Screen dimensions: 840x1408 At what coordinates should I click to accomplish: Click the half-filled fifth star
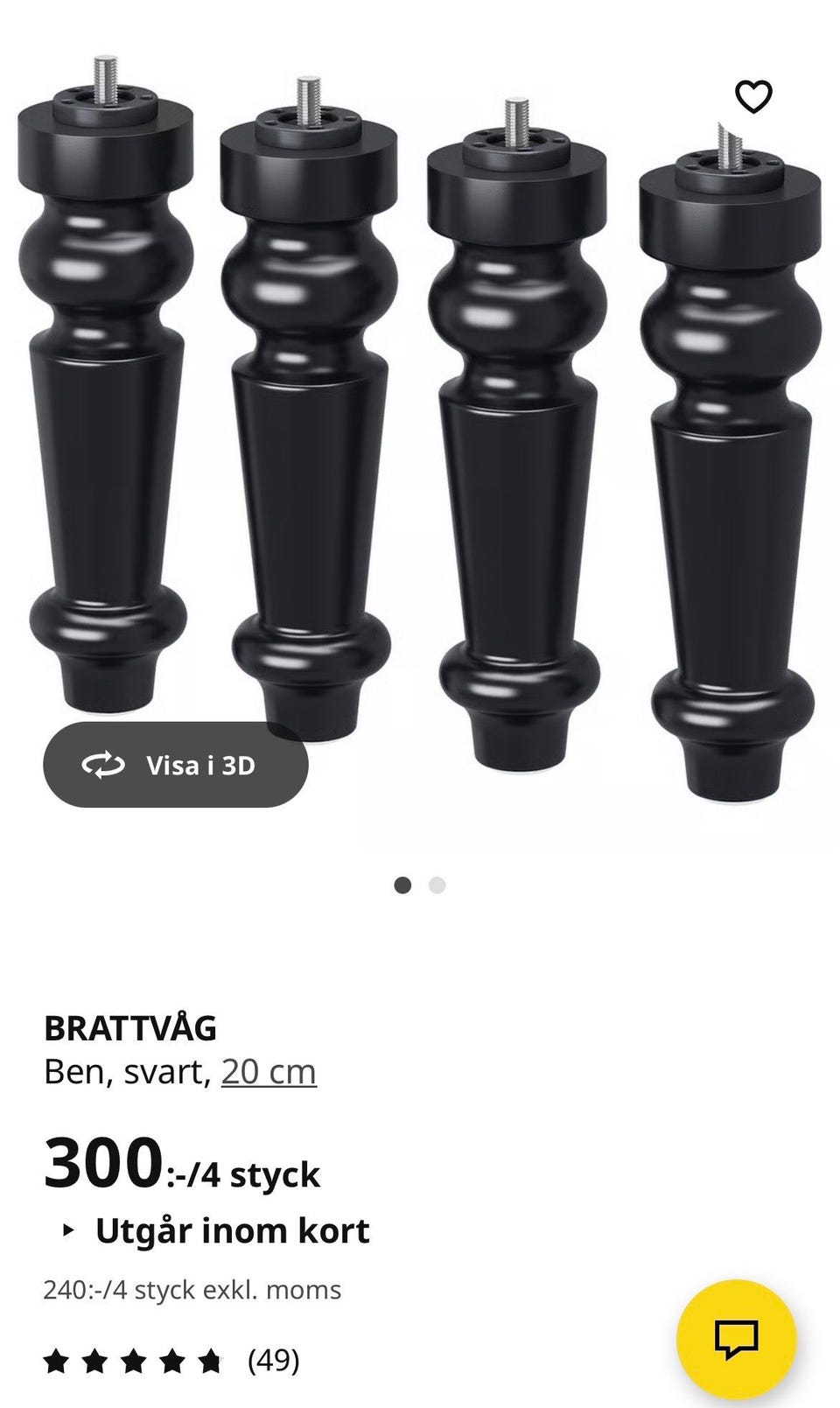[x=209, y=1362]
